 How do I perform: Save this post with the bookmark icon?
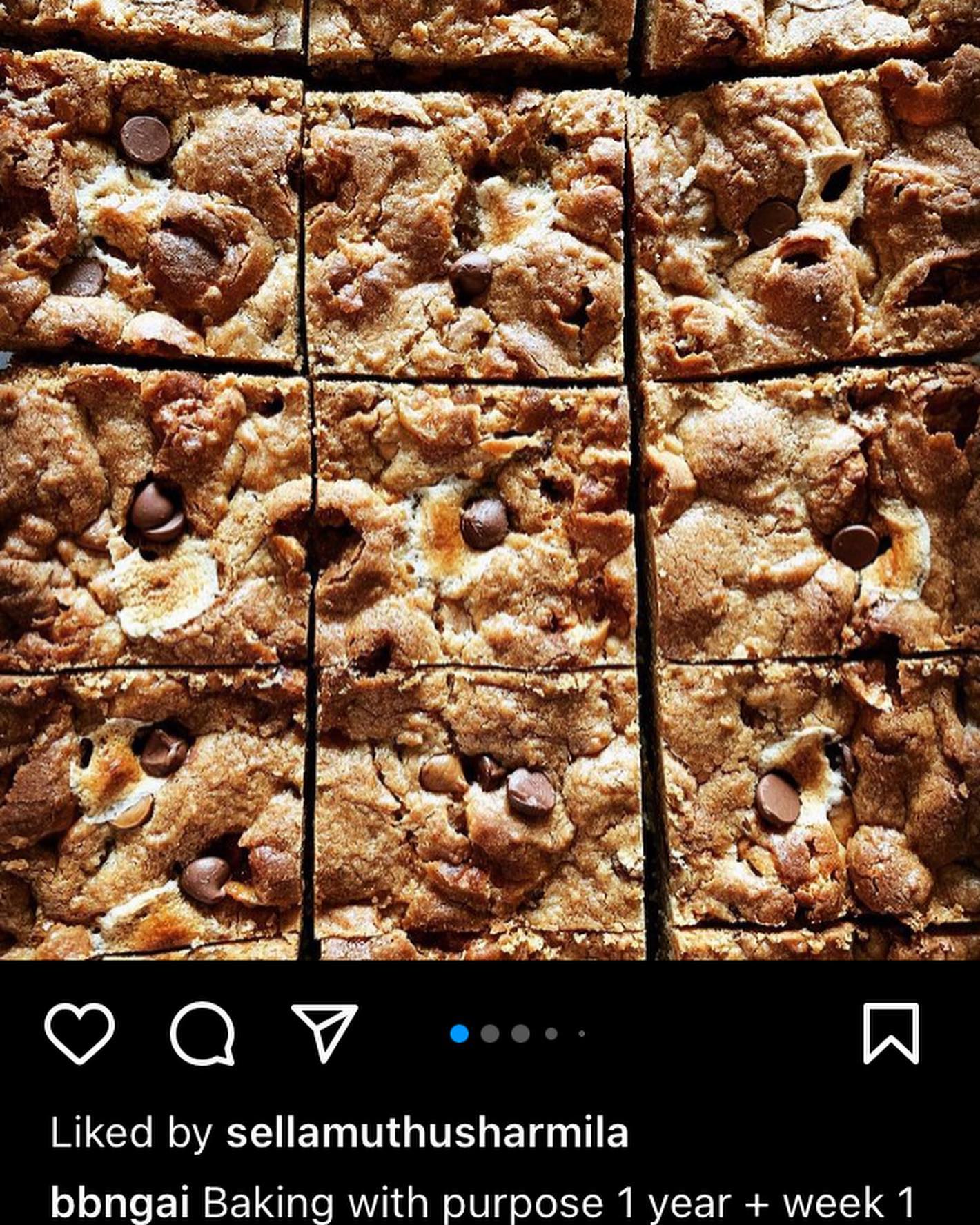pos(891,1033)
